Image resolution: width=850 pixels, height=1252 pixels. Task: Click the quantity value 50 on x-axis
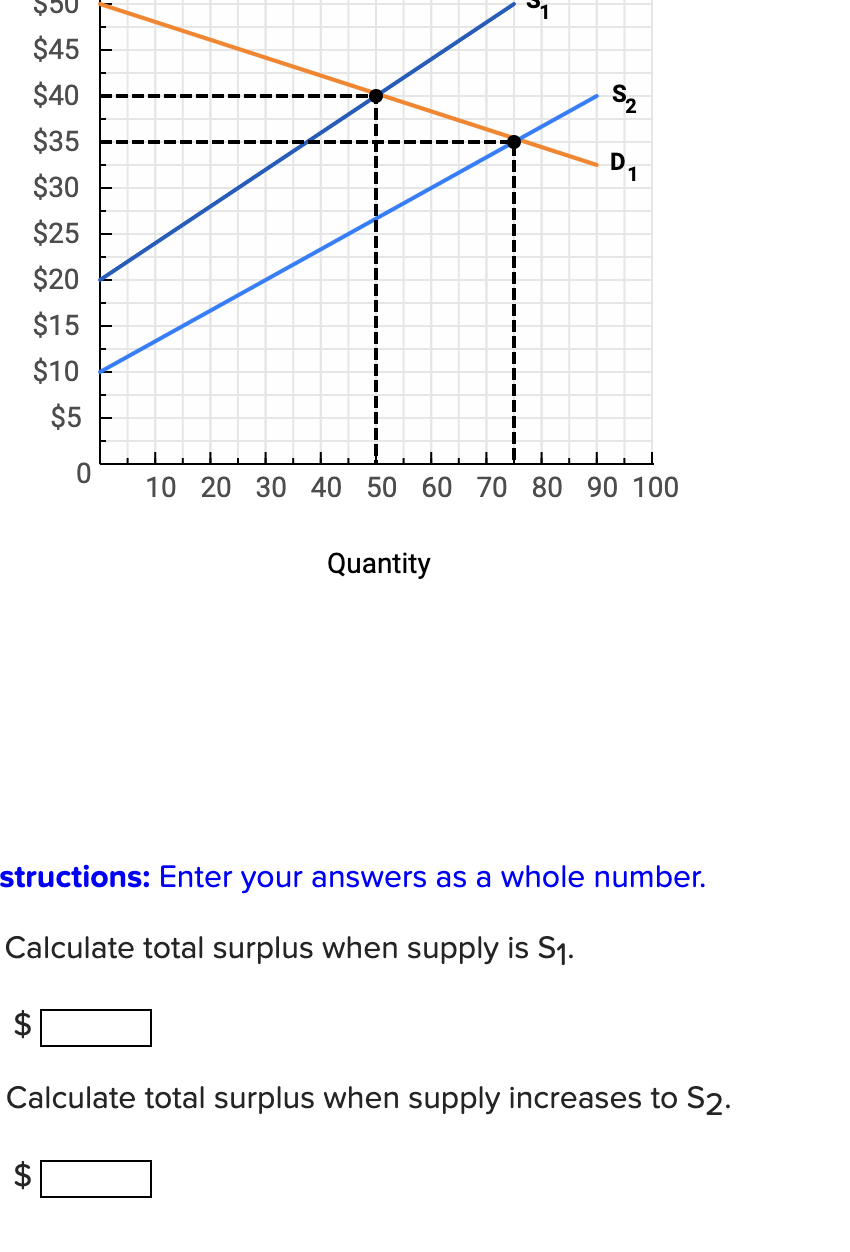[383, 487]
